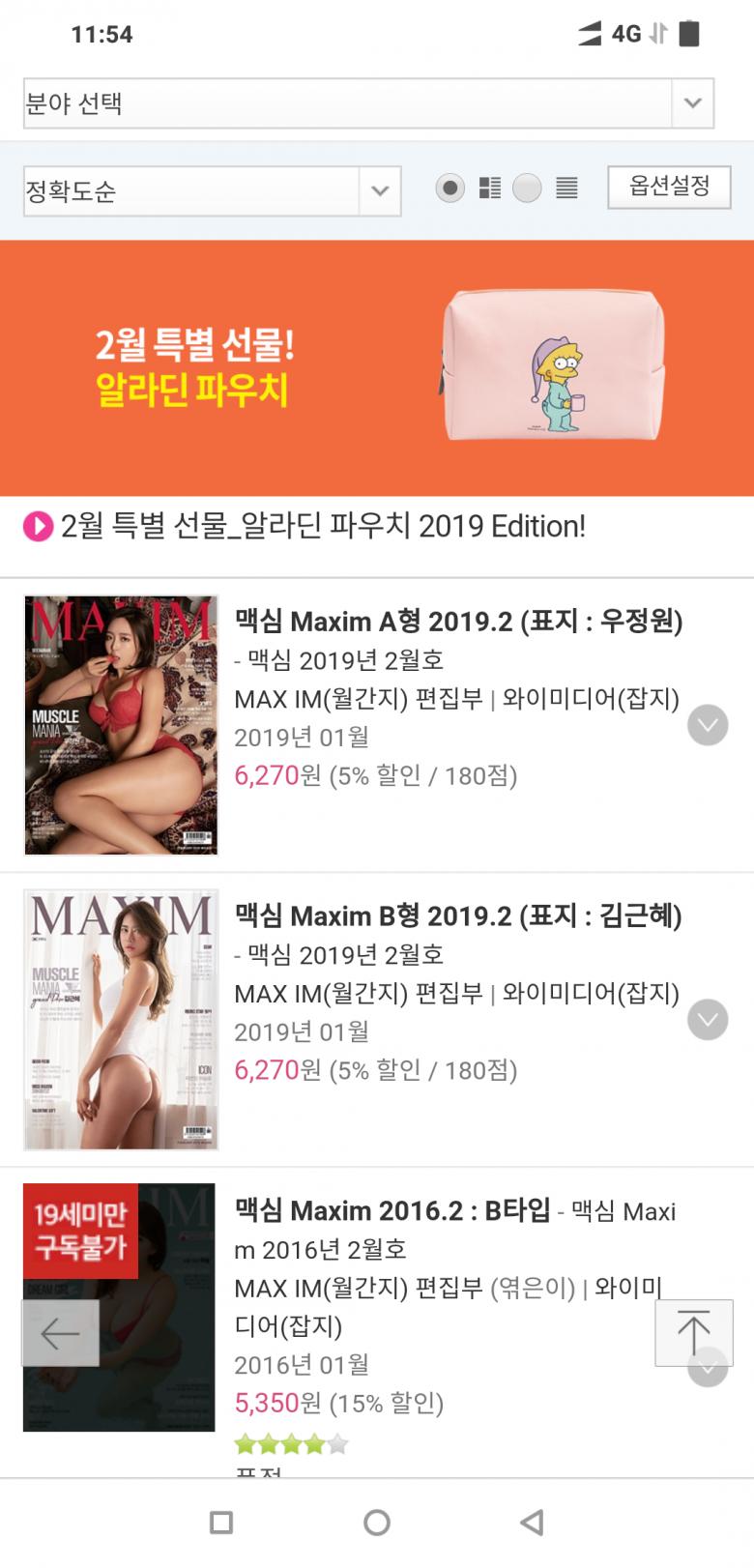Go back with the left arrow button

pyautogui.click(x=60, y=1333)
